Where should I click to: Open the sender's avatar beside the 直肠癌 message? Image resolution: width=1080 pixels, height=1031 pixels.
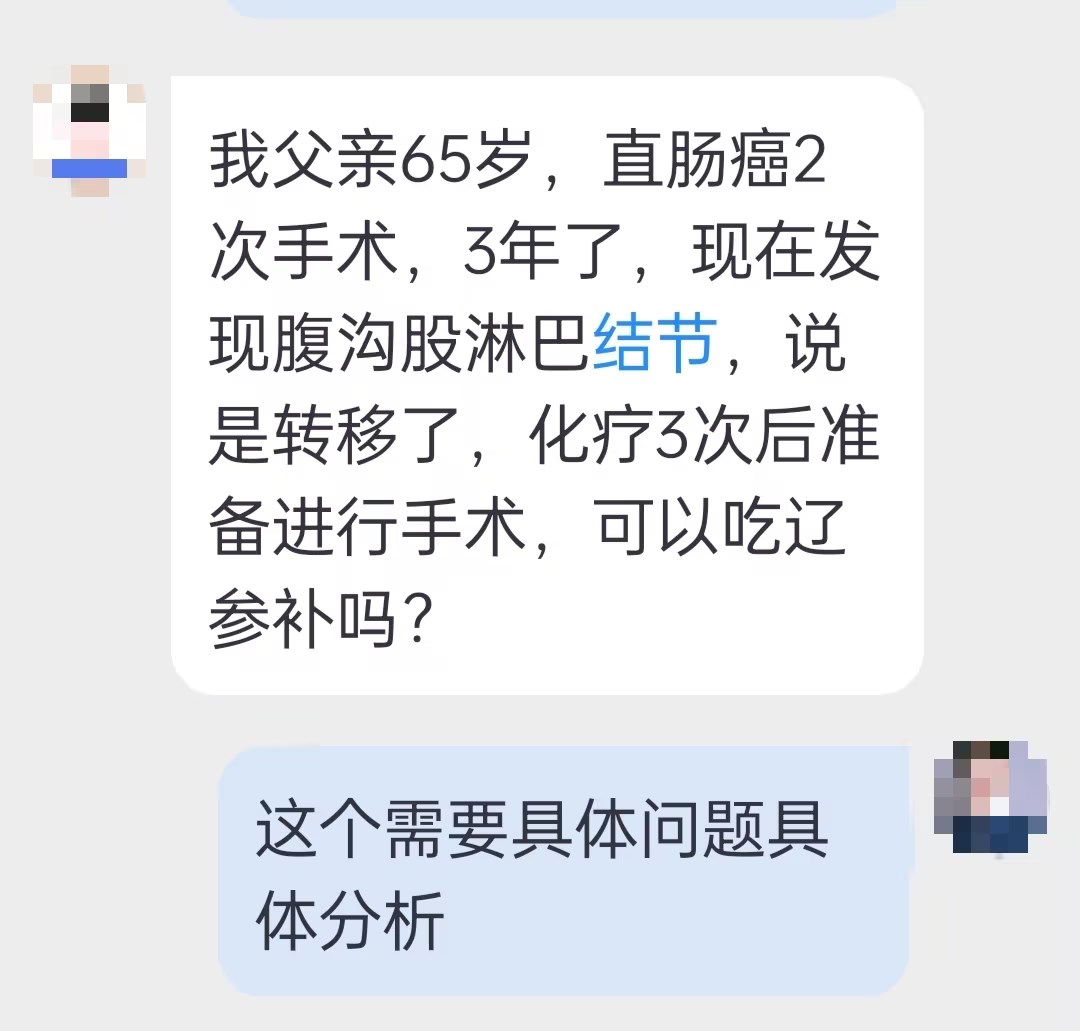point(90,132)
